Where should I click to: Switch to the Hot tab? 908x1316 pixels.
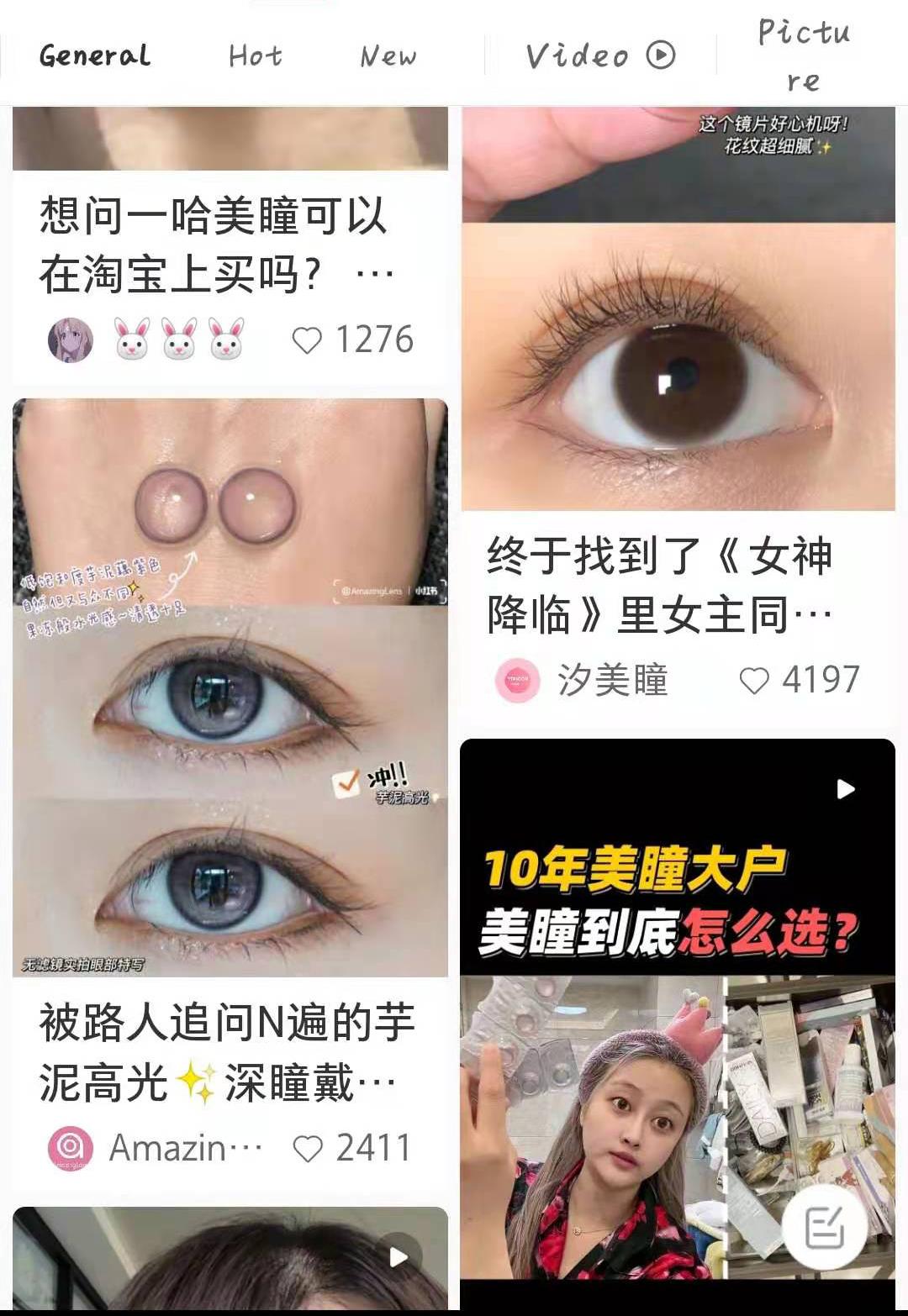(256, 55)
